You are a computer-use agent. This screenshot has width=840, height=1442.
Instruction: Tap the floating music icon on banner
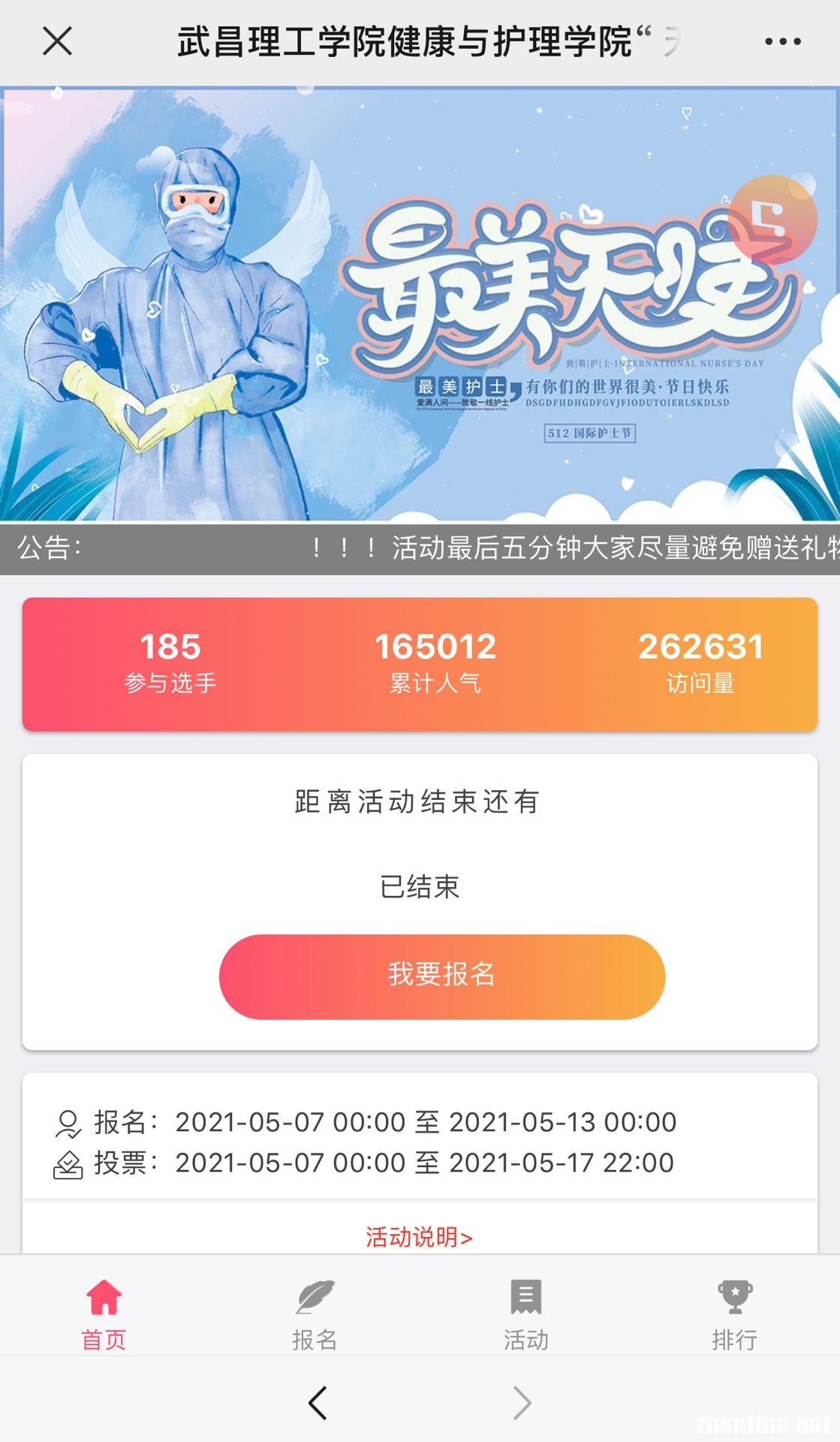click(x=772, y=220)
